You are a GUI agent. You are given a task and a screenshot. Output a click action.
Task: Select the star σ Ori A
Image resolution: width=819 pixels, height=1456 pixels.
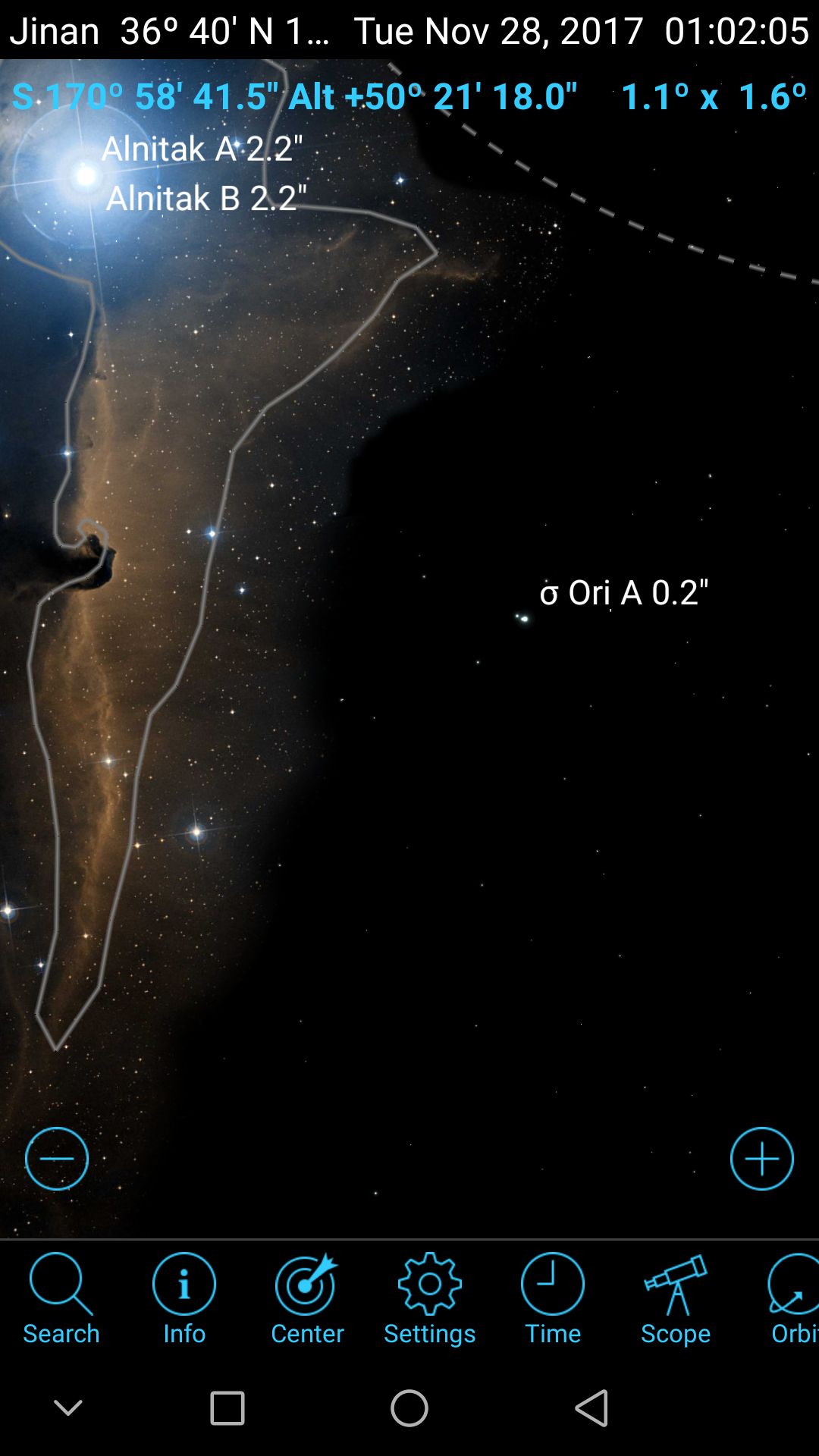[x=524, y=619]
